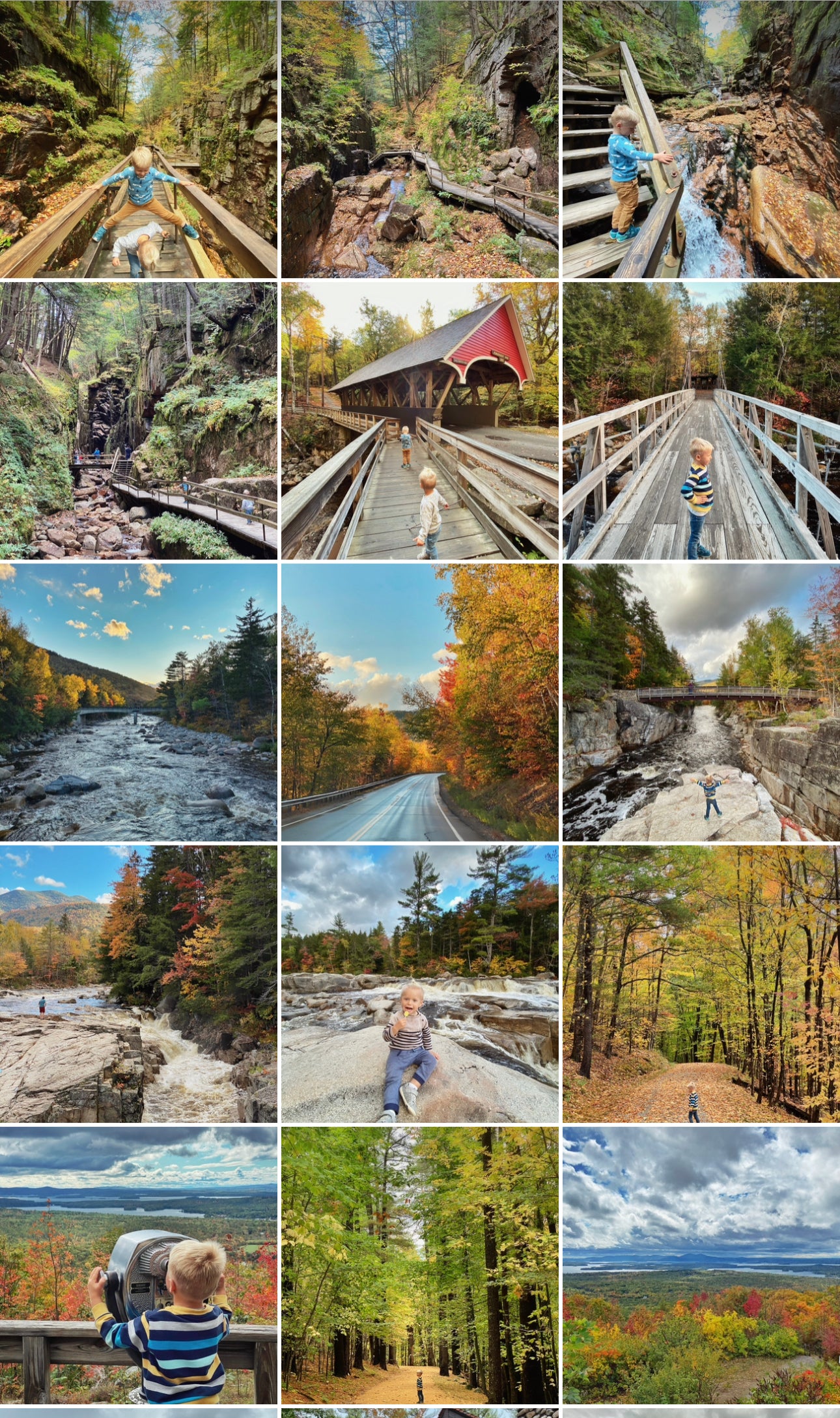Viewport: 840px width, 1418px height.
Task: Open the autumn road curve photo
Action: (x=419, y=702)
